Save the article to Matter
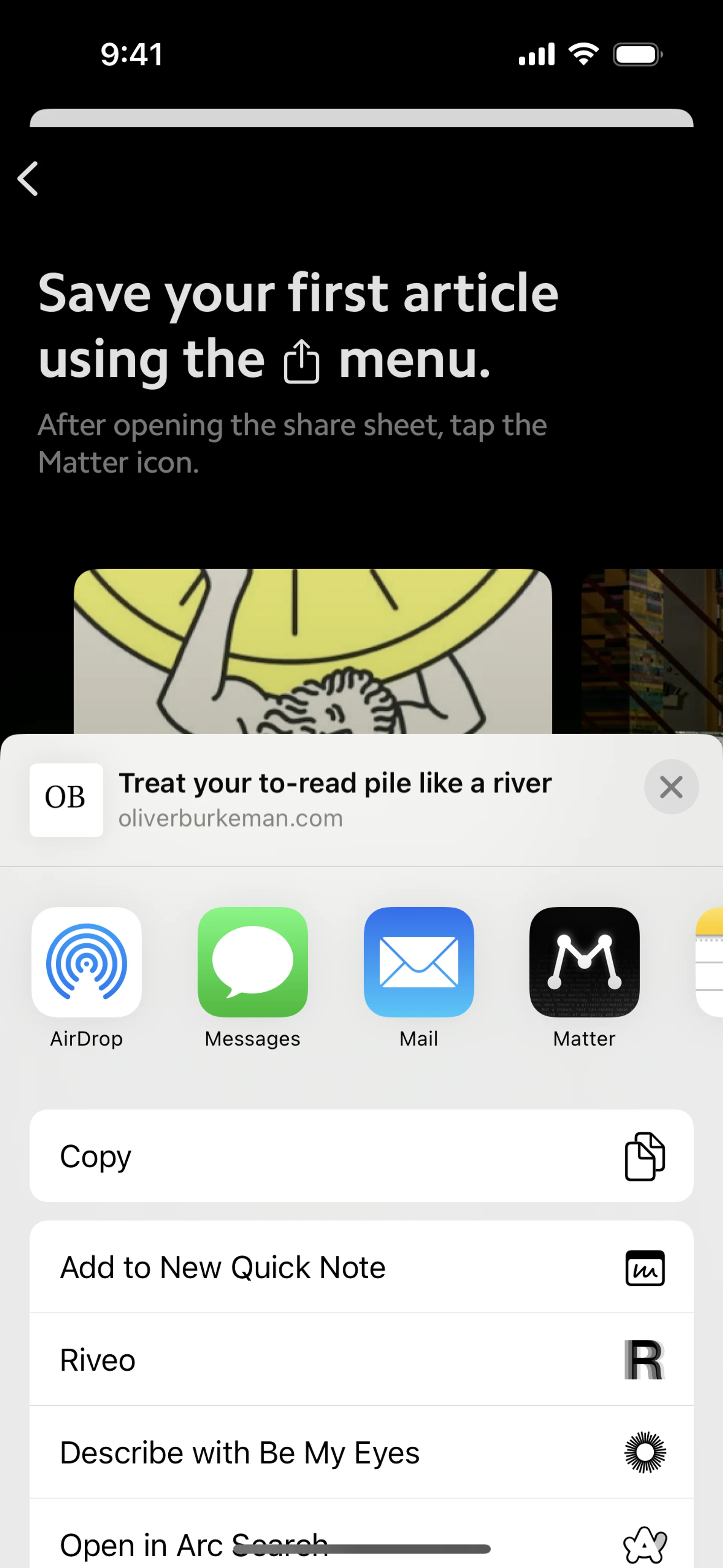 pos(584,962)
